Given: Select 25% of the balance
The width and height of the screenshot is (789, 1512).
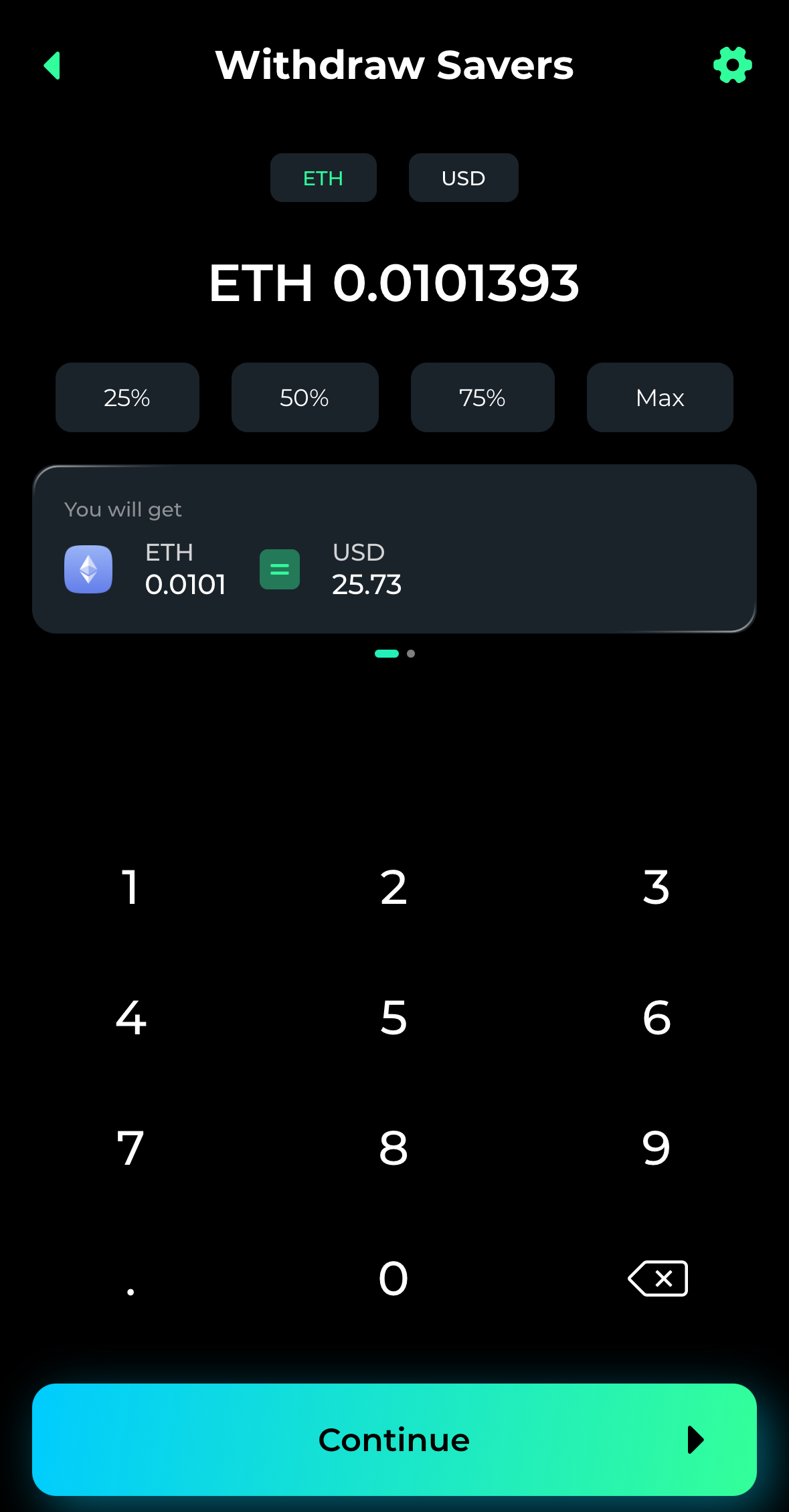Looking at the screenshot, I should tap(127, 398).
